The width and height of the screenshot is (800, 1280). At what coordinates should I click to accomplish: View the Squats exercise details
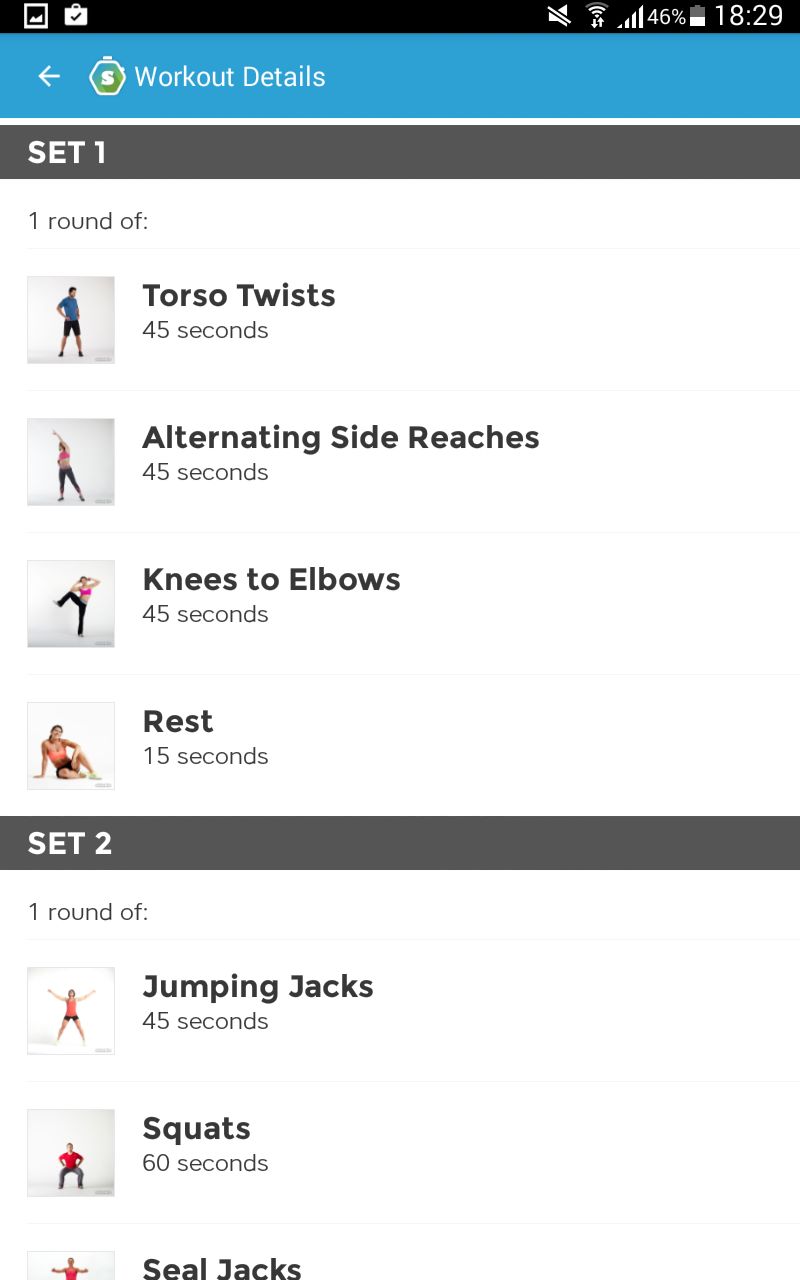(x=400, y=1153)
